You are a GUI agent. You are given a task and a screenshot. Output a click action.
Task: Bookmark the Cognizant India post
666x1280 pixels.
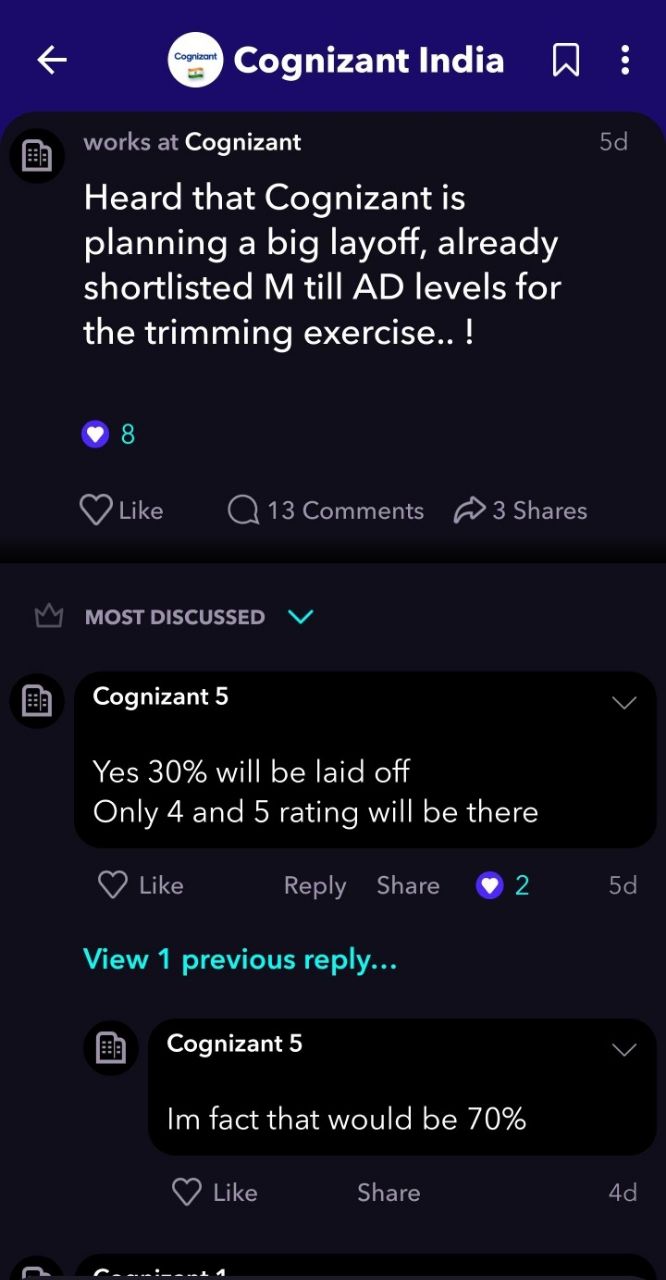(x=566, y=61)
